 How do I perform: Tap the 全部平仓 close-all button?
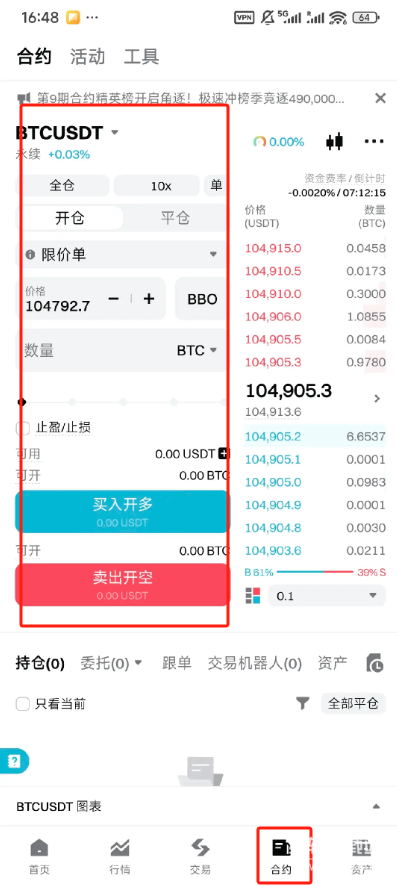(354, 703)
